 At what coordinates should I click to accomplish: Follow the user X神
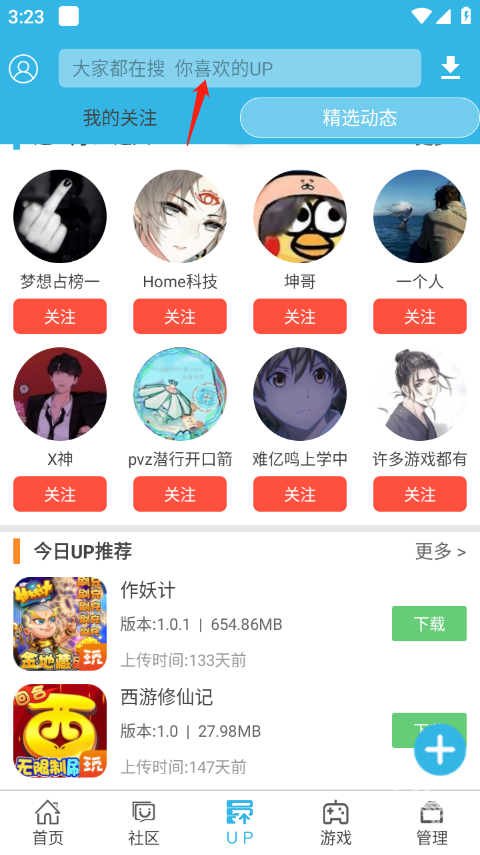60,494
